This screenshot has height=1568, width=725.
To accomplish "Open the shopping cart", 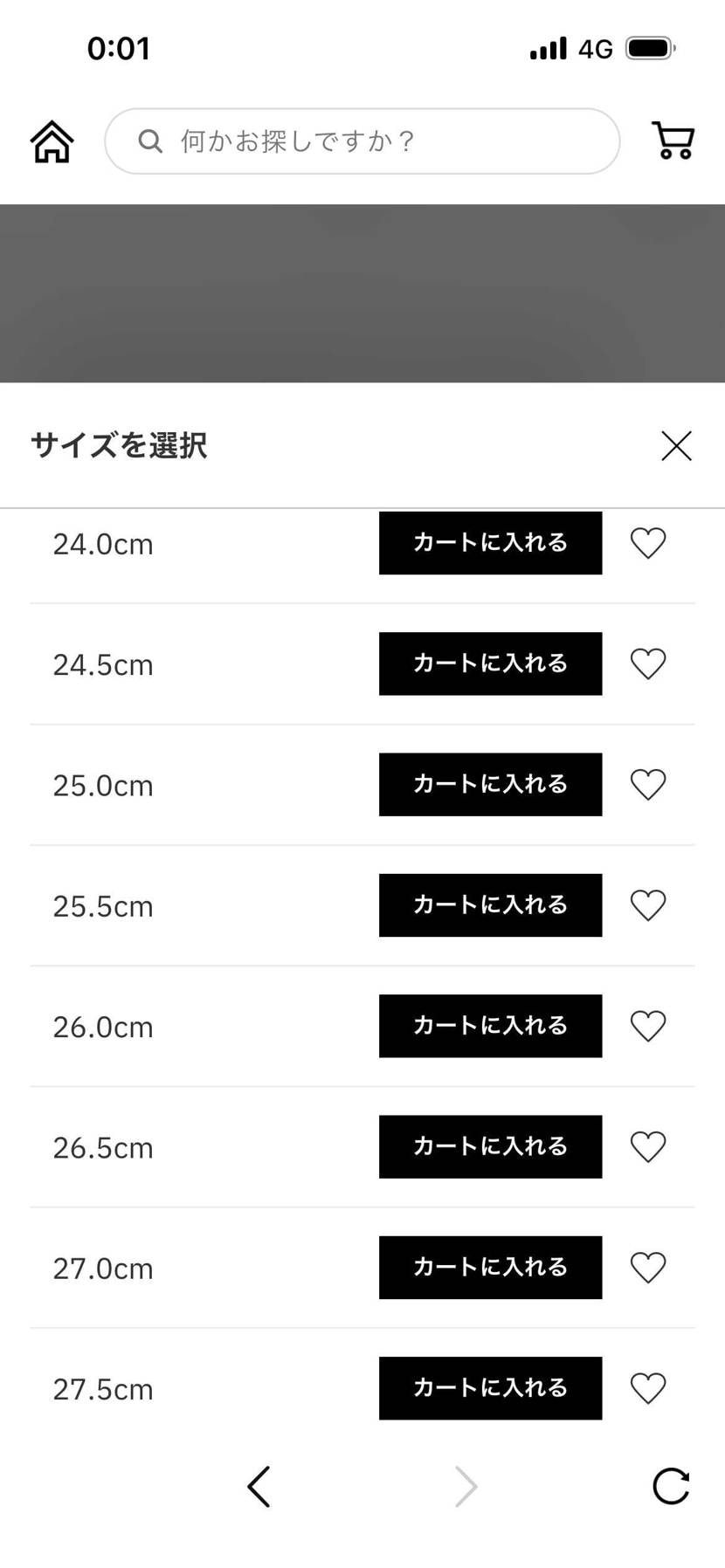I will (x=673, y=141).
